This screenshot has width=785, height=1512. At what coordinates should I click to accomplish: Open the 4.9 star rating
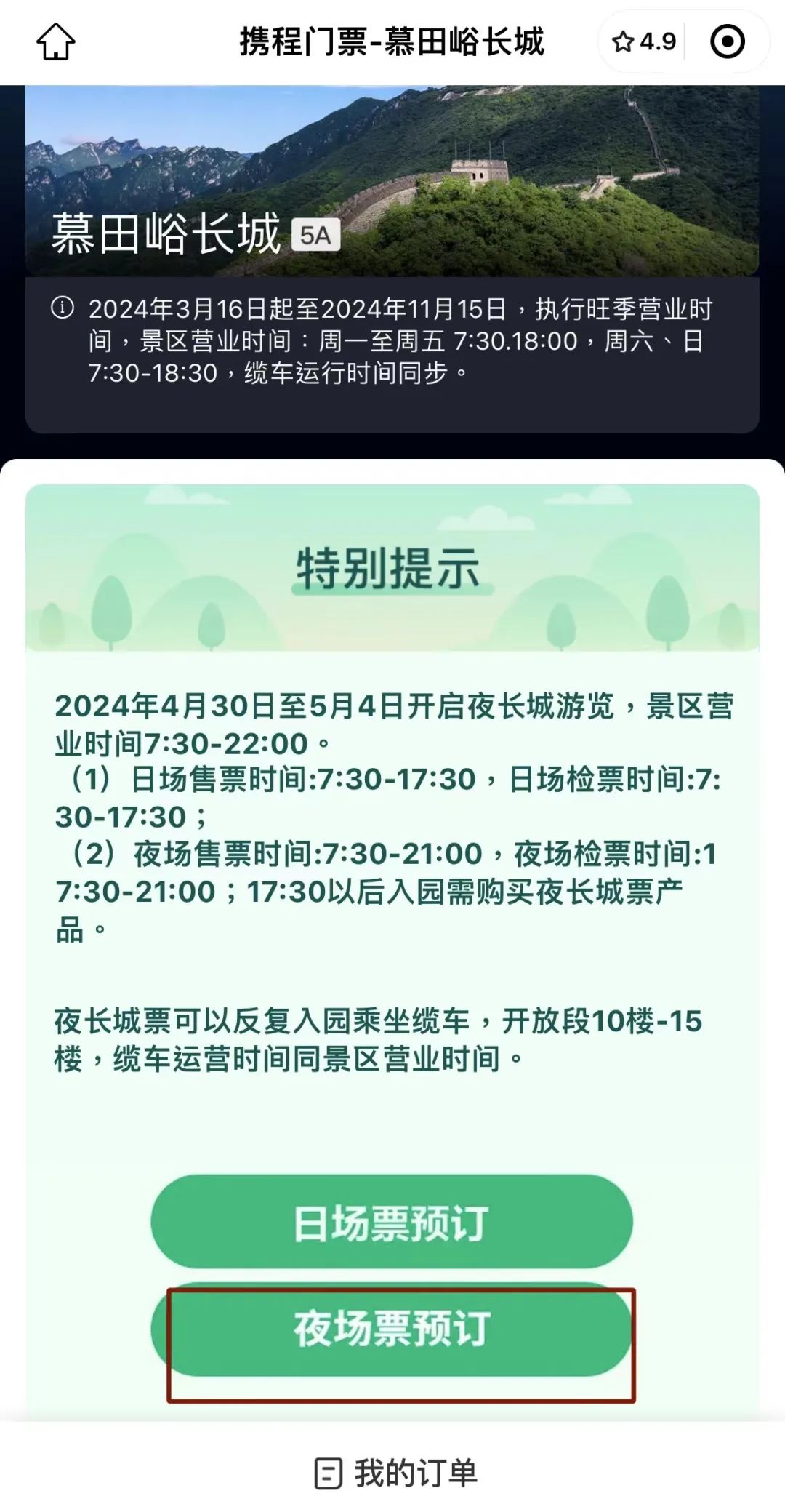click(644, 41)
